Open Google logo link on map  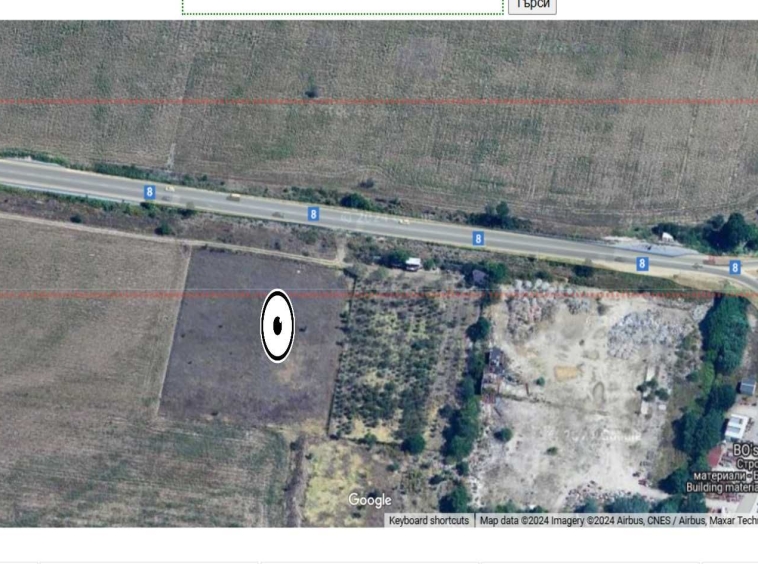370,500
